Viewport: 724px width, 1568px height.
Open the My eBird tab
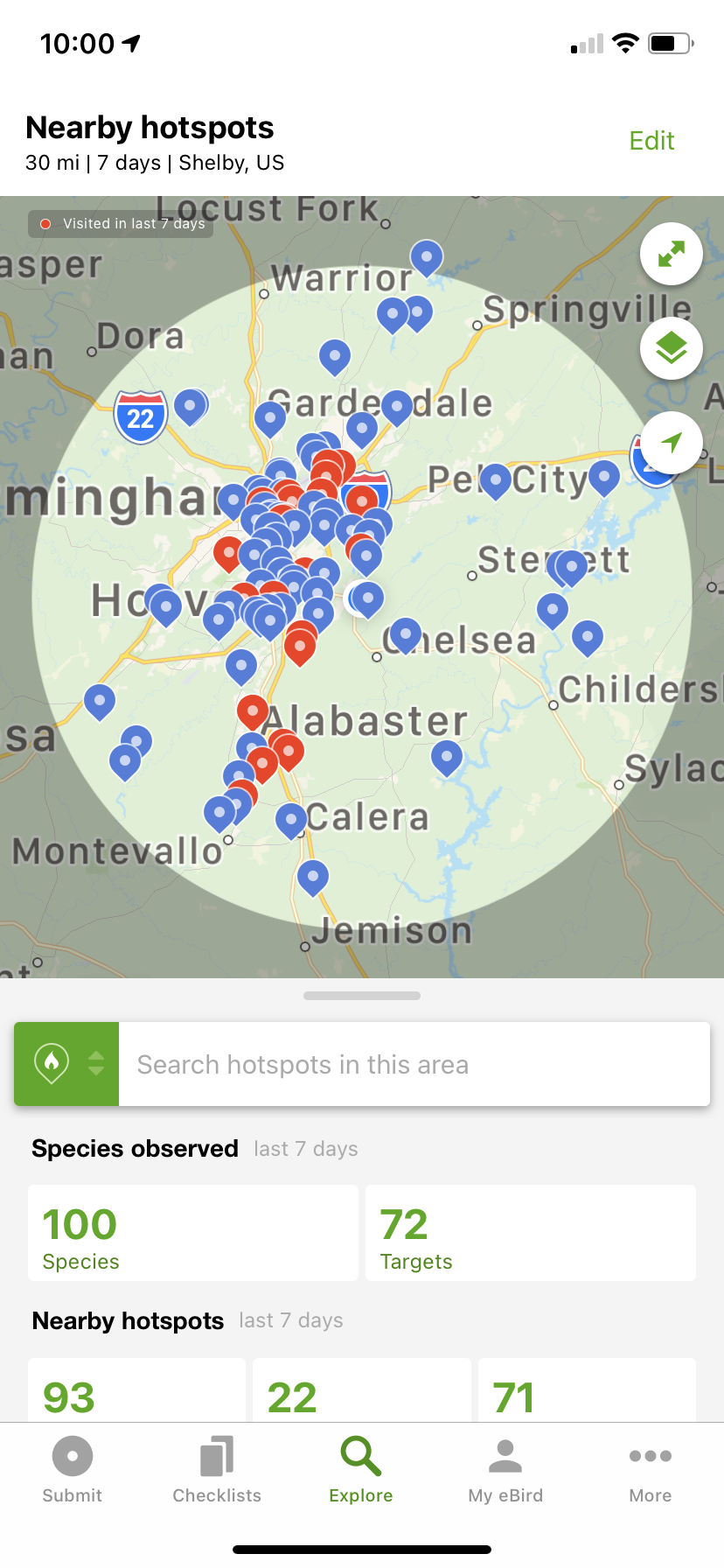pos(505,1470)
